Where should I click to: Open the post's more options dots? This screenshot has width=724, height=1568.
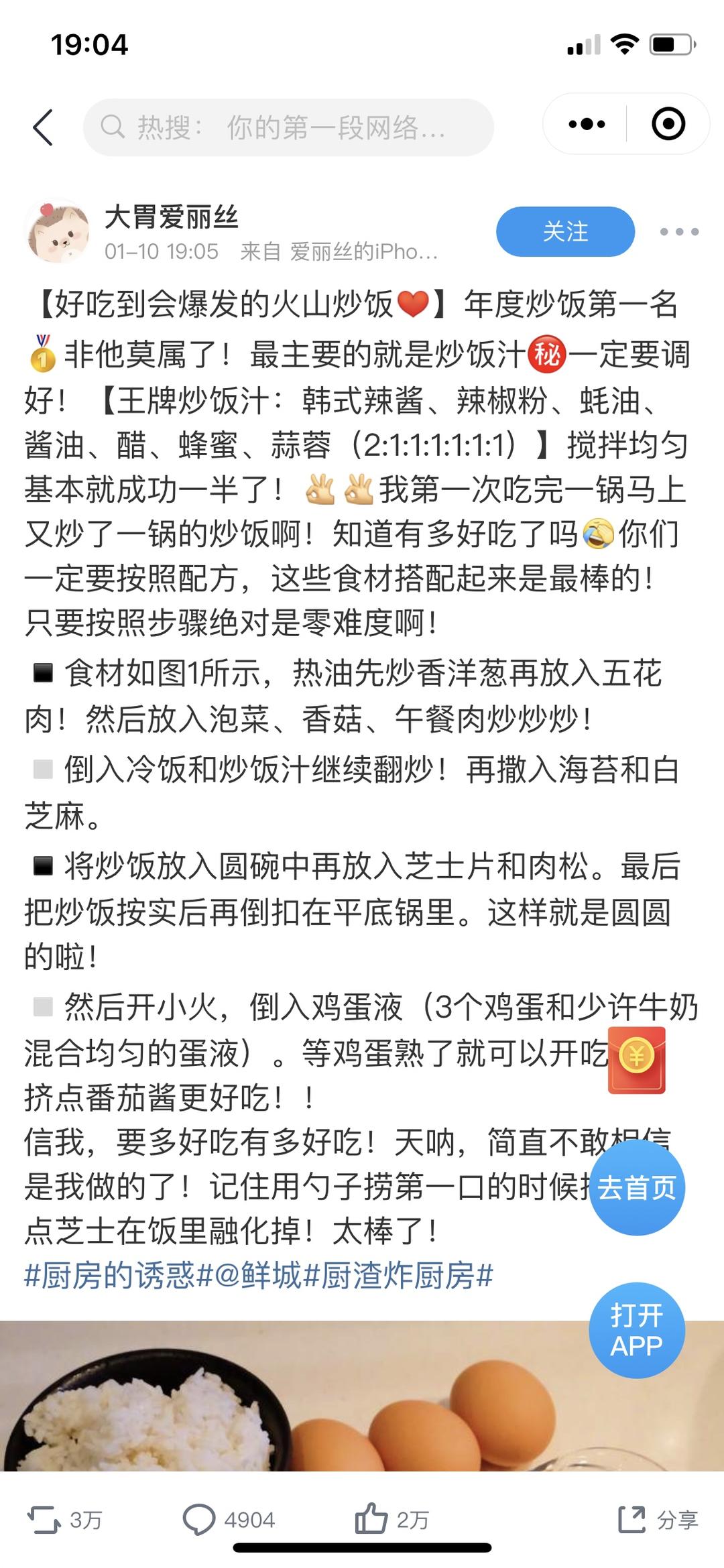[679, 232]
